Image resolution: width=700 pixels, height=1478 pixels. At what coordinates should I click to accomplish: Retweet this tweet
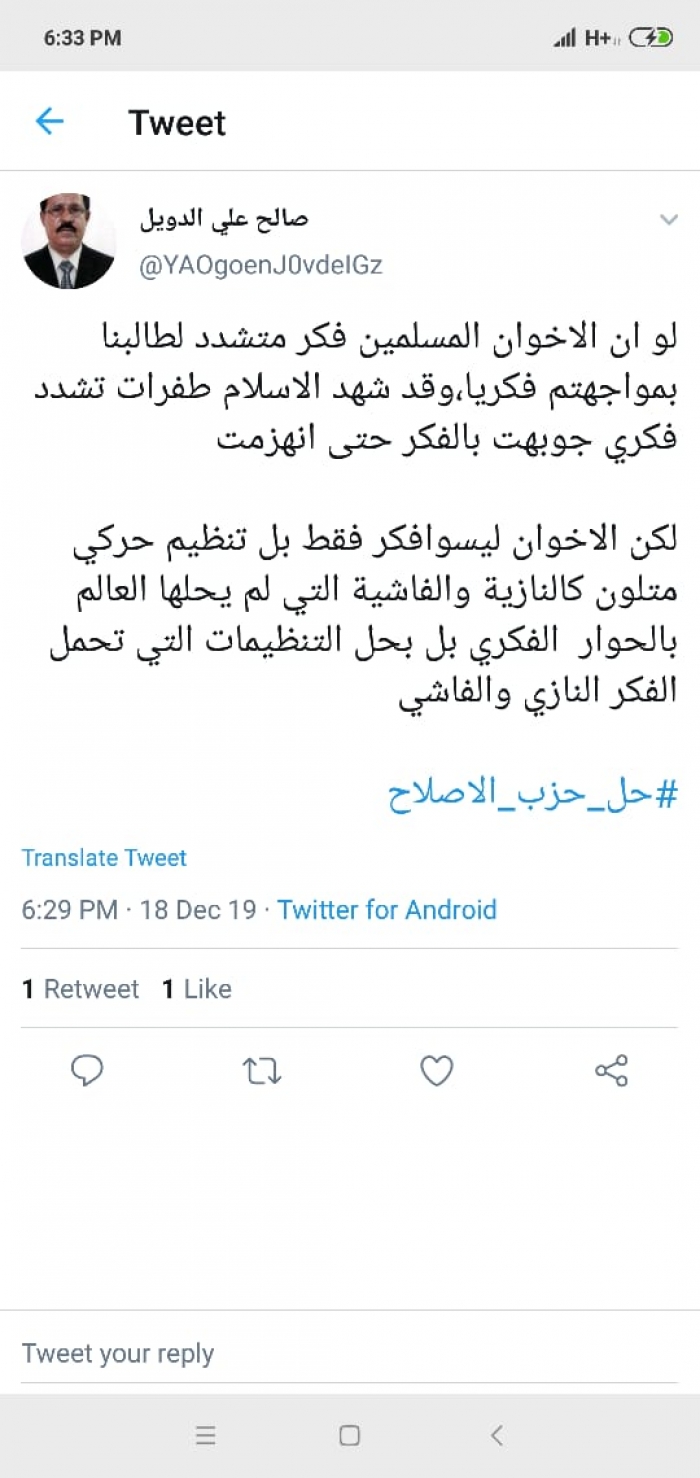coord(262,1071)
